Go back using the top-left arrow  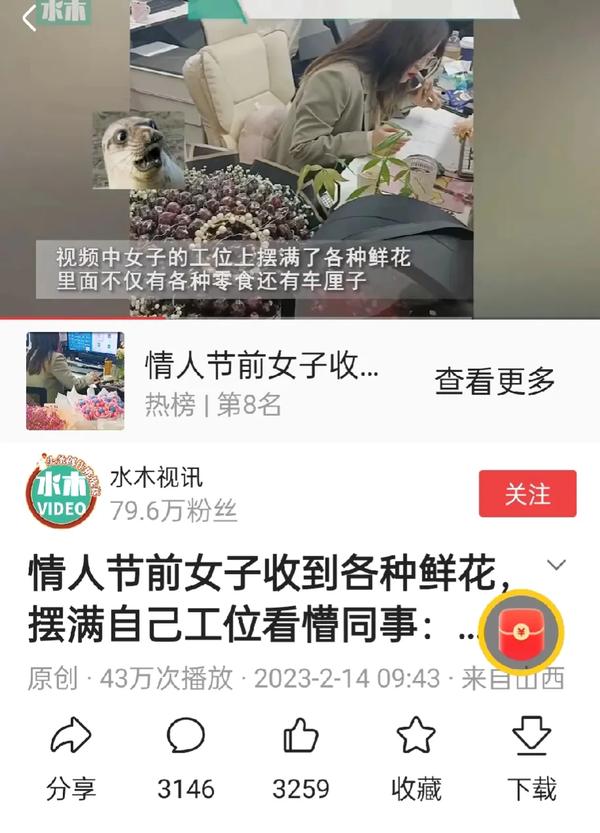pyautogui.click(x=29, y=17)
